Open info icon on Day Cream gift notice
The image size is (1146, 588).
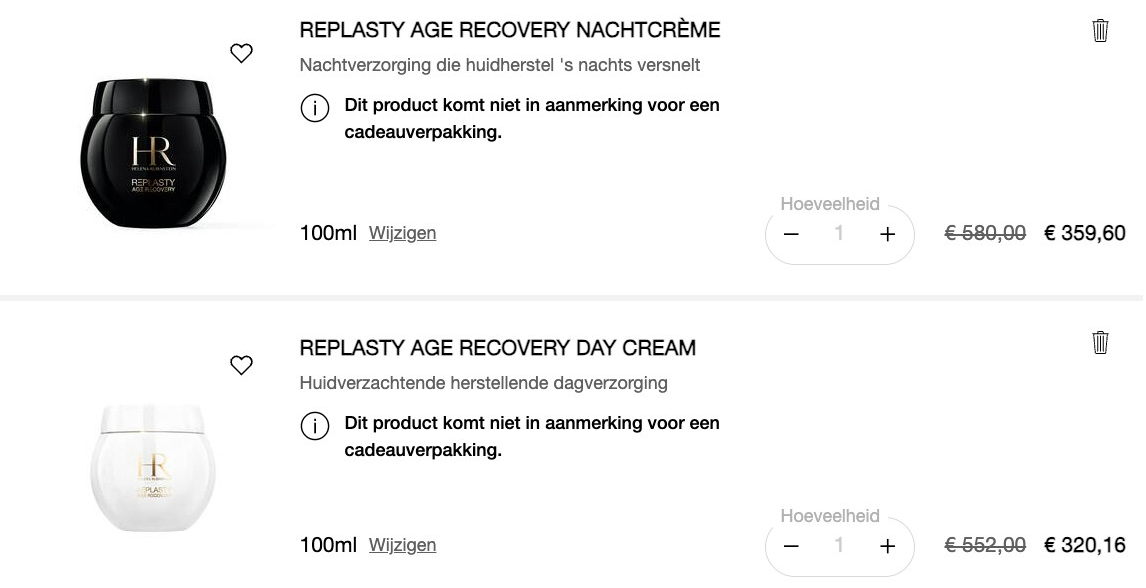[x=315, y=426]
